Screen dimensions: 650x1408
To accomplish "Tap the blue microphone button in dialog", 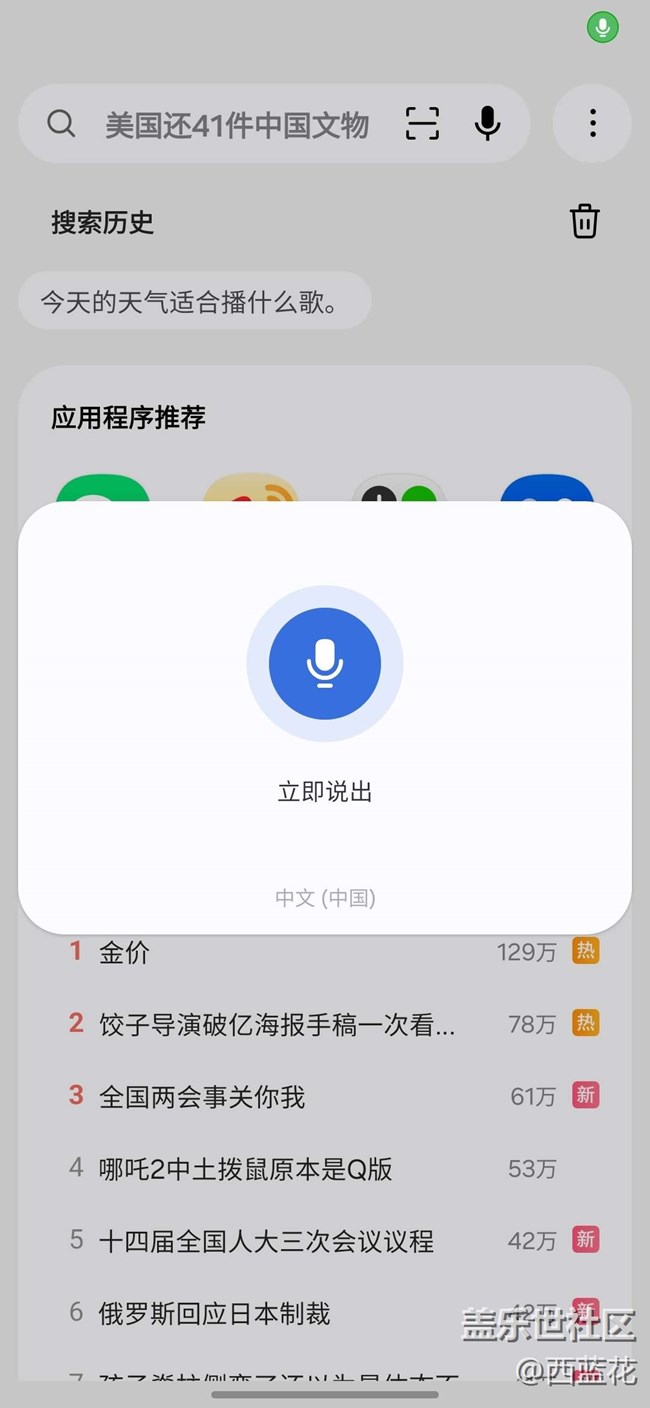I will [325, 664].
